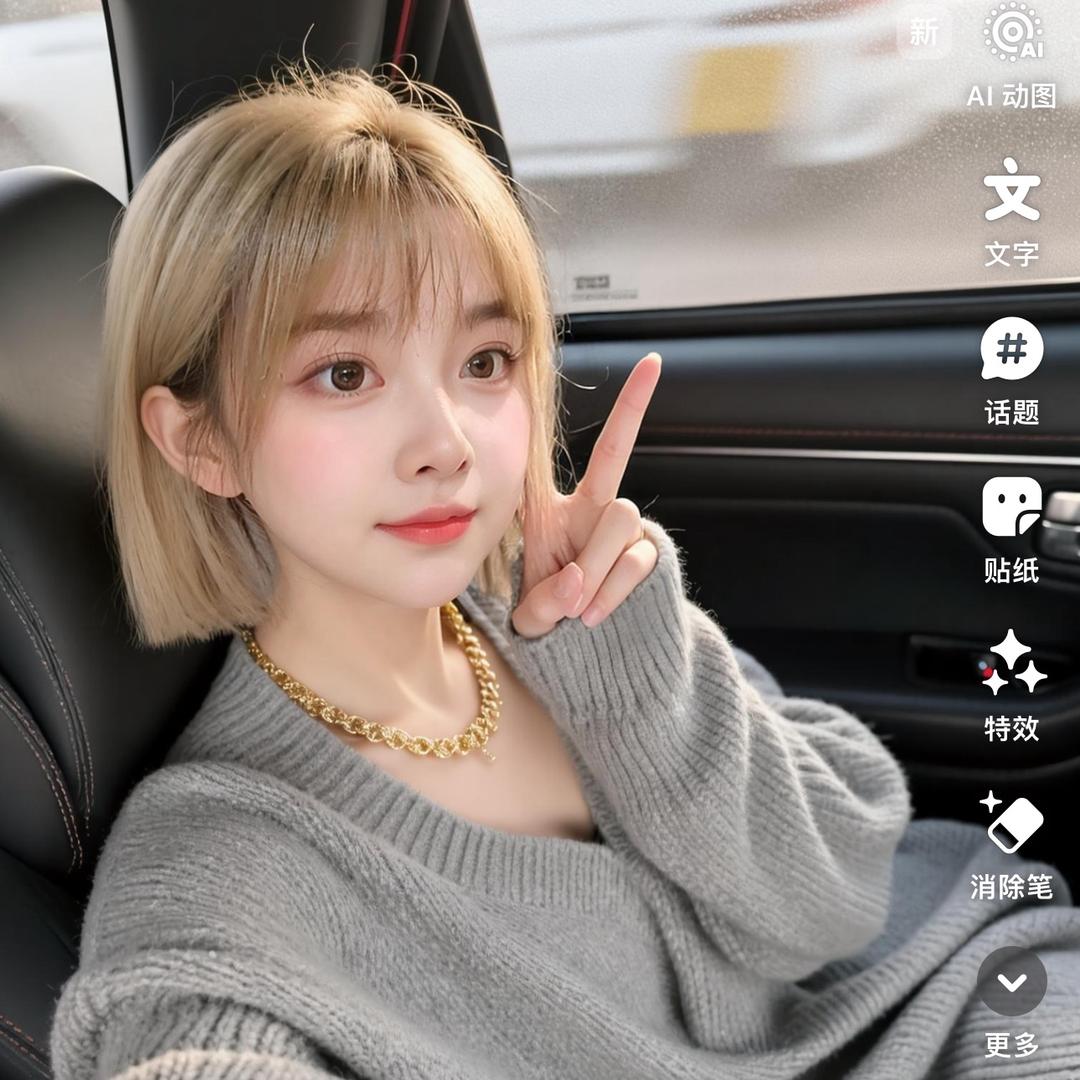Add text with the 文字 tool

(x=1011, y=212)
